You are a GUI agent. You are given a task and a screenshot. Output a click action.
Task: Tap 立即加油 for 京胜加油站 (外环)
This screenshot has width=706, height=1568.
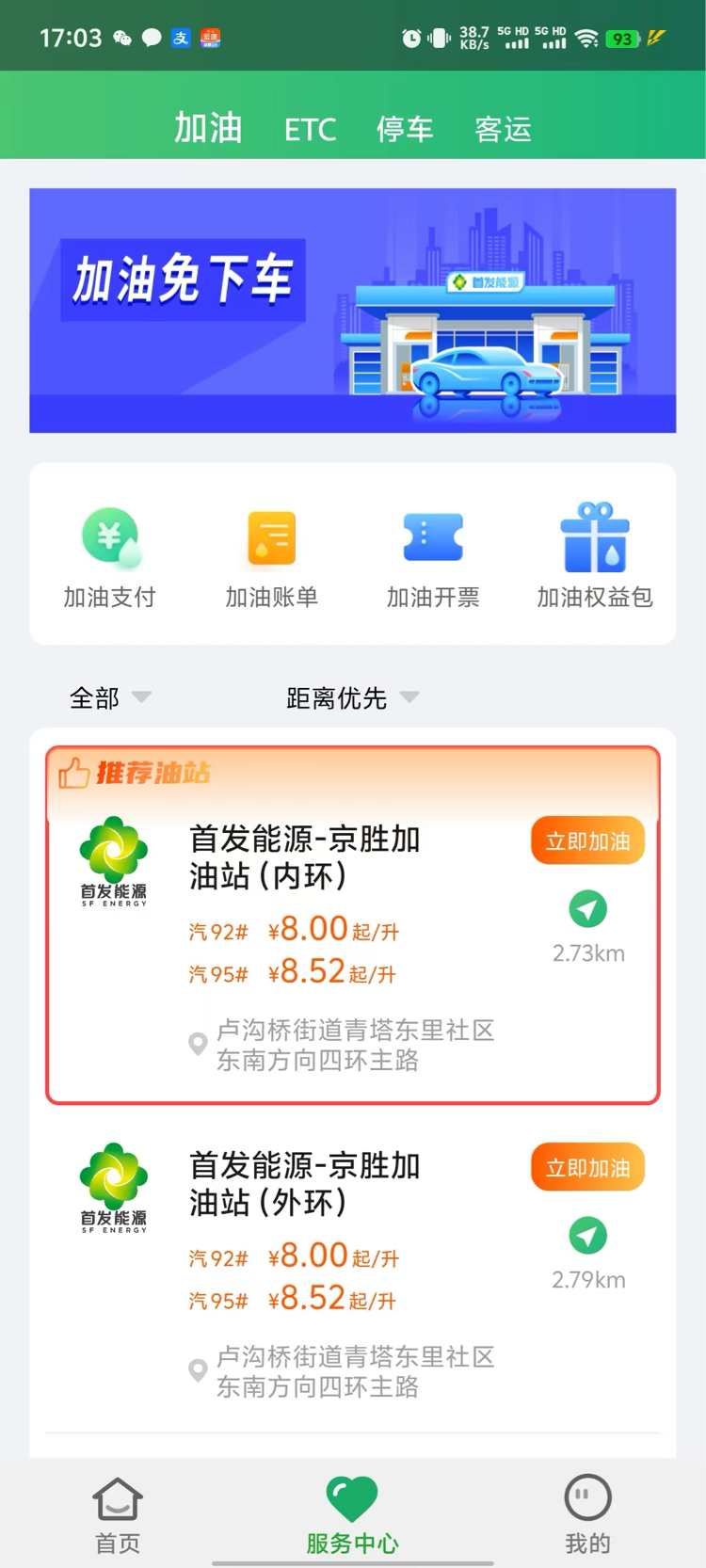pos(587,1167)
